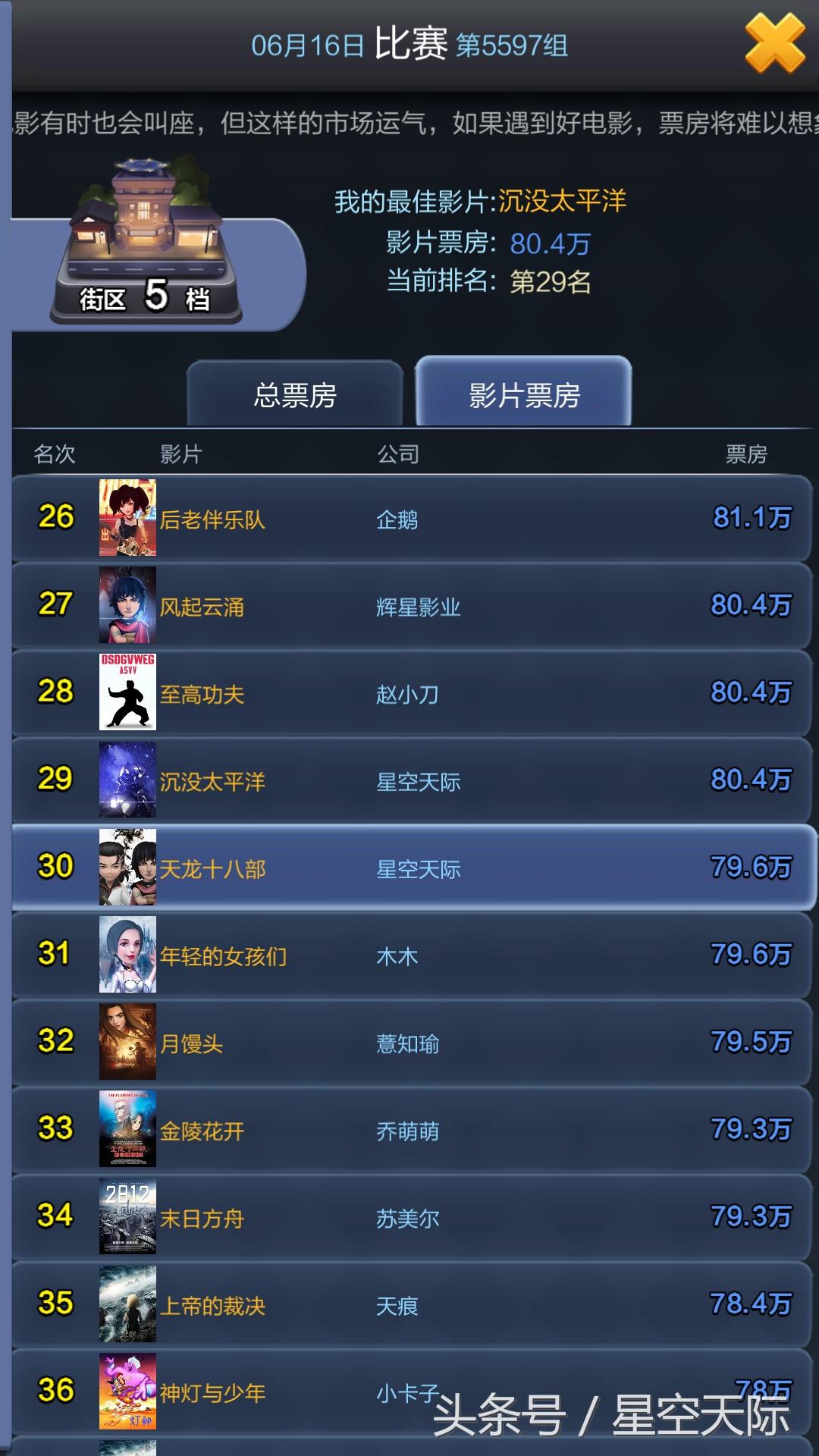Close the 比赛 ranking panel
The width and height of the screenshot is (819, 1456).
tap(774, 45)
